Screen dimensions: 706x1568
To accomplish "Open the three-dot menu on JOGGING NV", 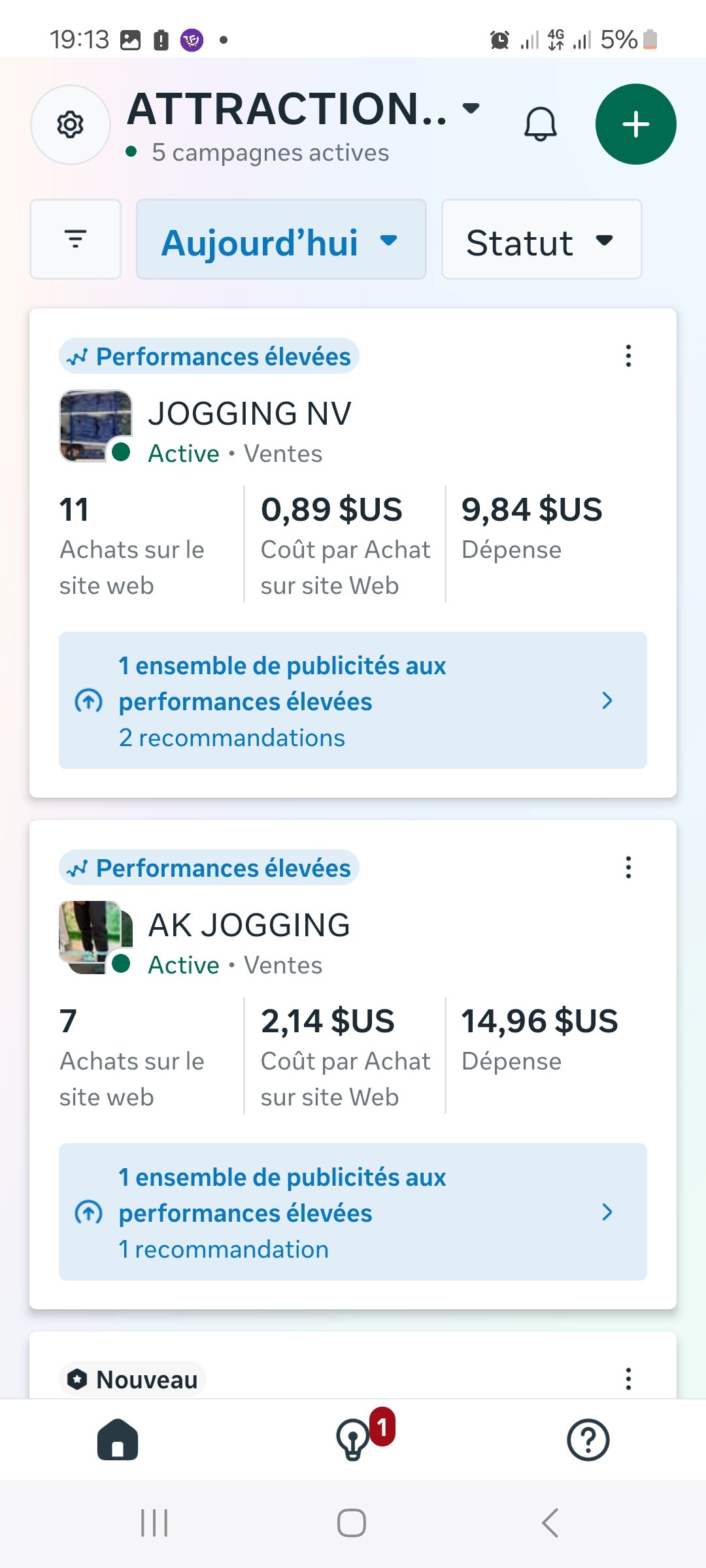I will pos(628,356).
